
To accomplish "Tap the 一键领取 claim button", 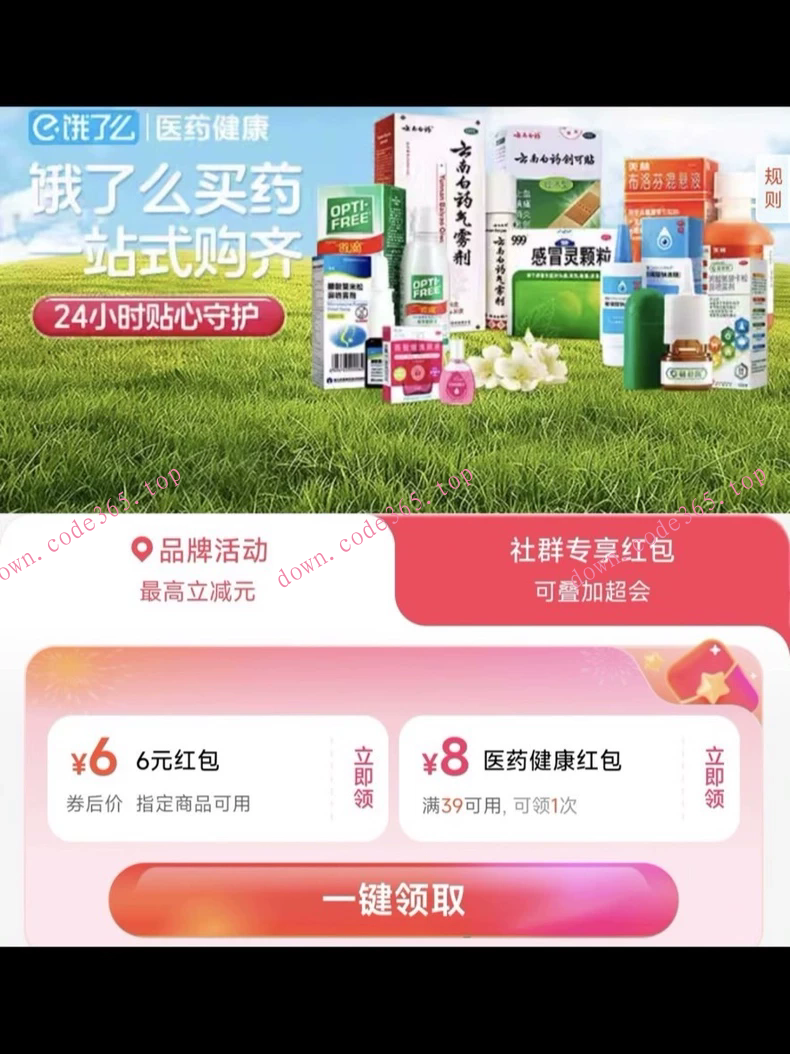I will 395,899.
